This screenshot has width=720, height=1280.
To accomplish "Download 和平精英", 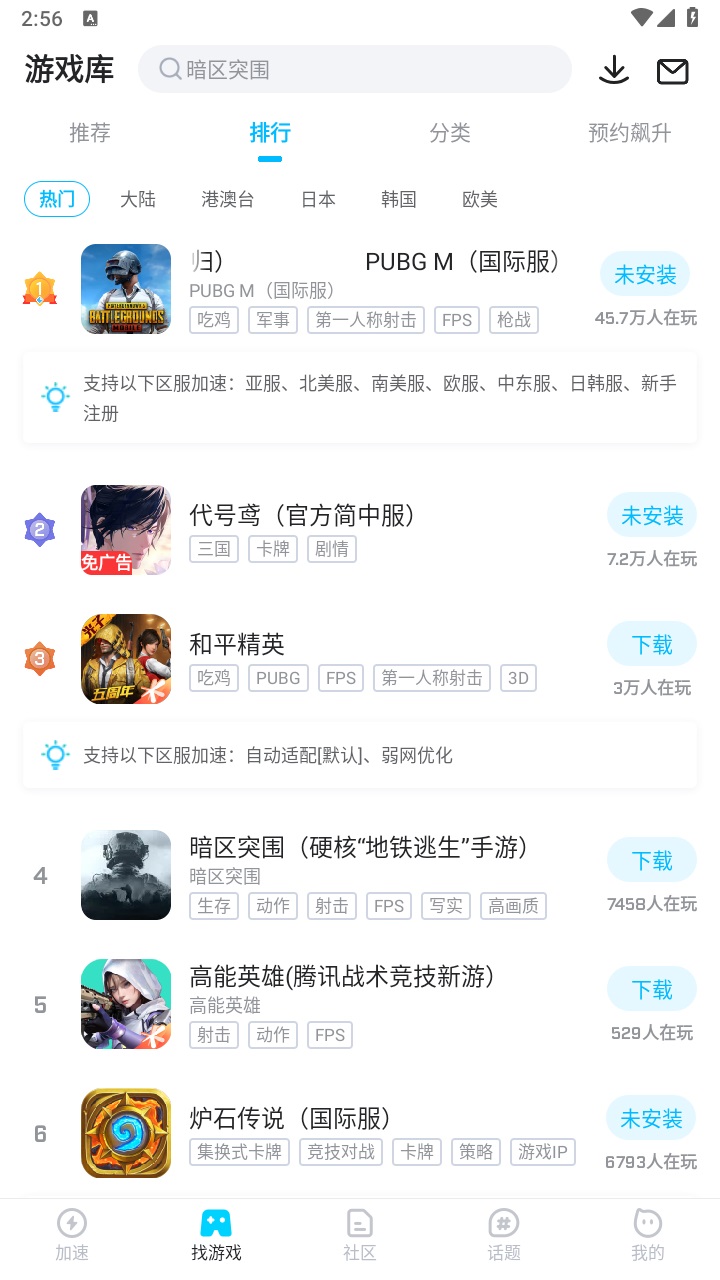I will pos(652,645).
